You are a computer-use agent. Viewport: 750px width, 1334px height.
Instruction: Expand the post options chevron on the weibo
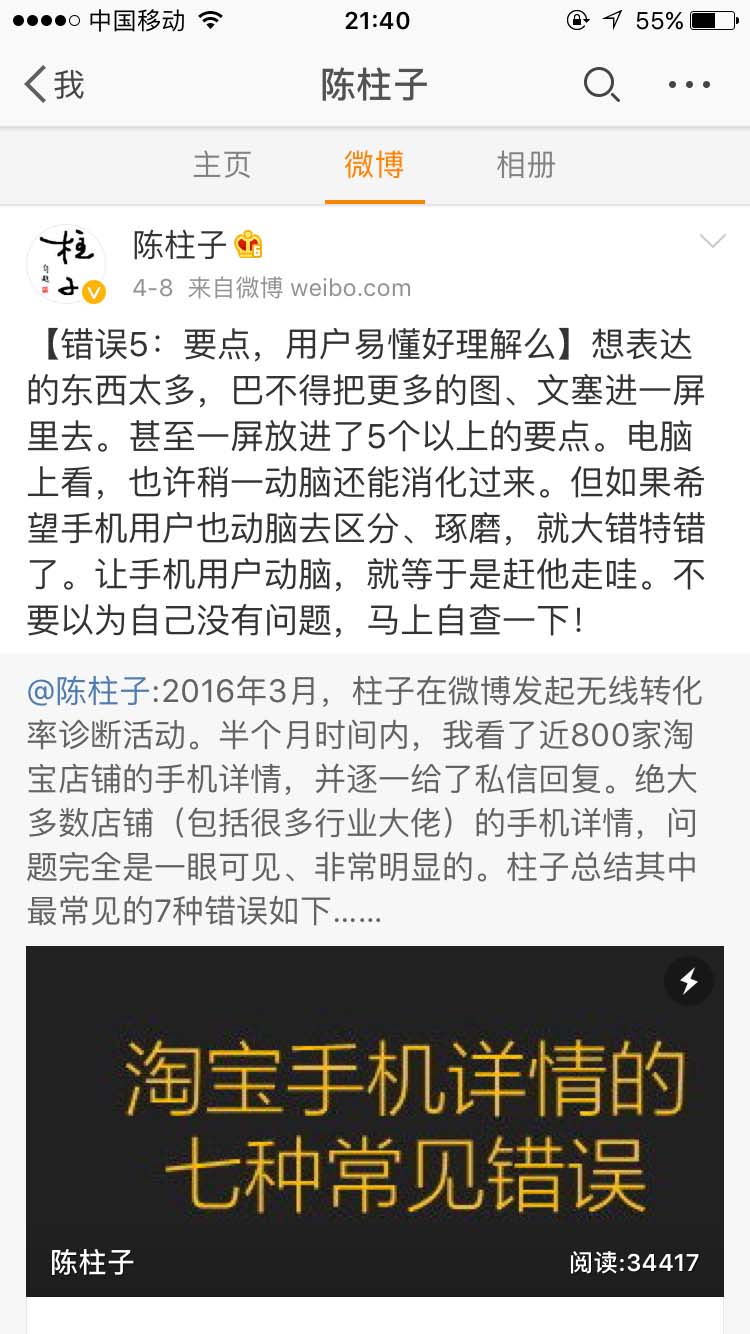(x=711, y=240)
